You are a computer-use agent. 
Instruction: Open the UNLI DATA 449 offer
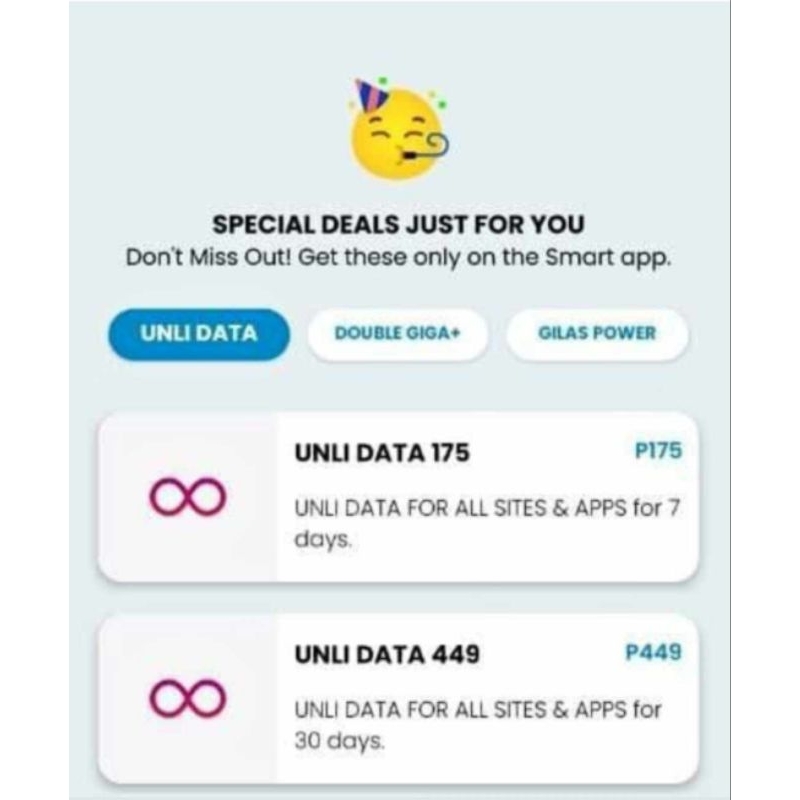398,698
